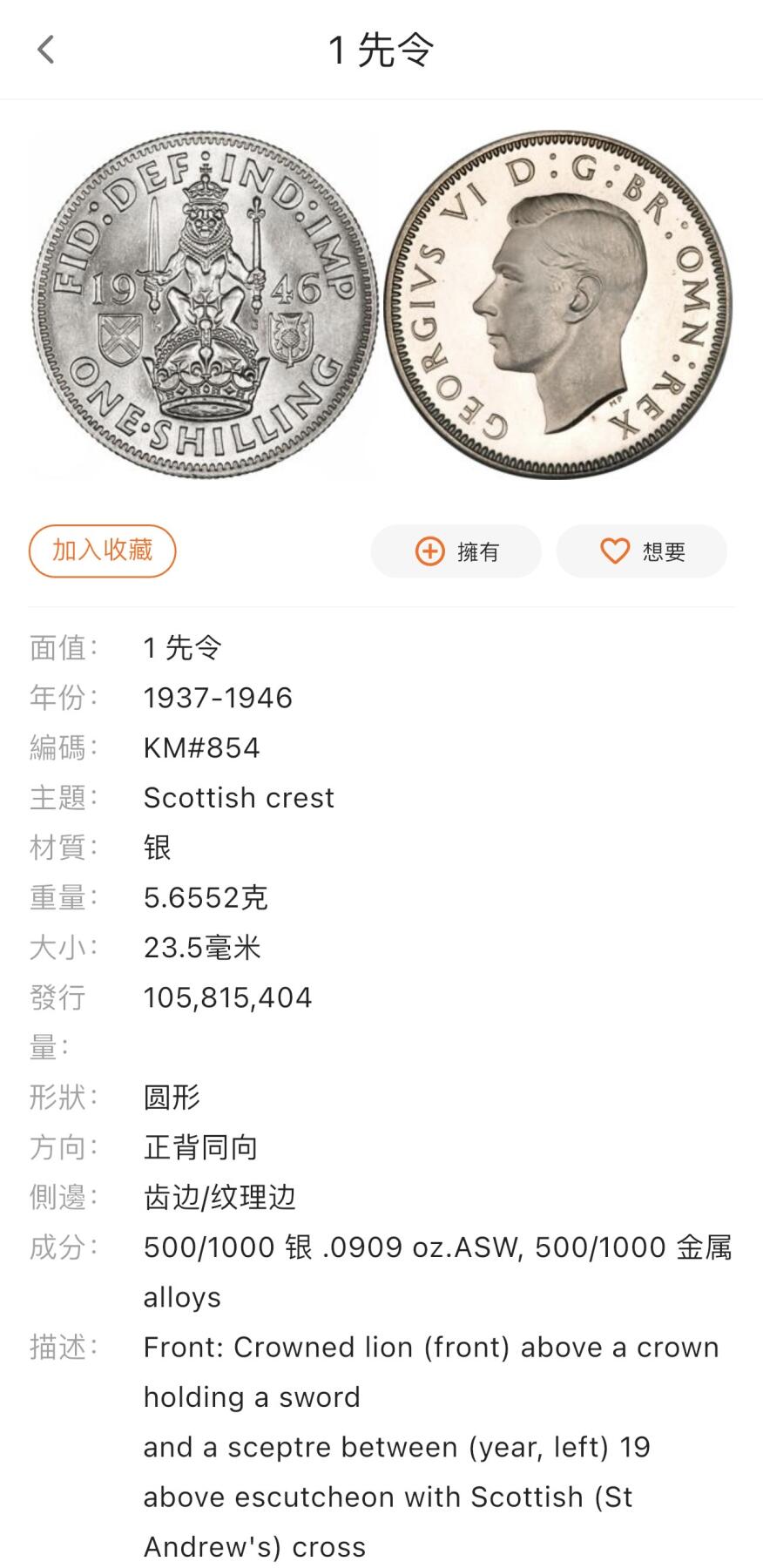Select the KM#854 catalog code
Image resolution: width=763 pixels, height=1568 pixels.
(x=201, y=747)
